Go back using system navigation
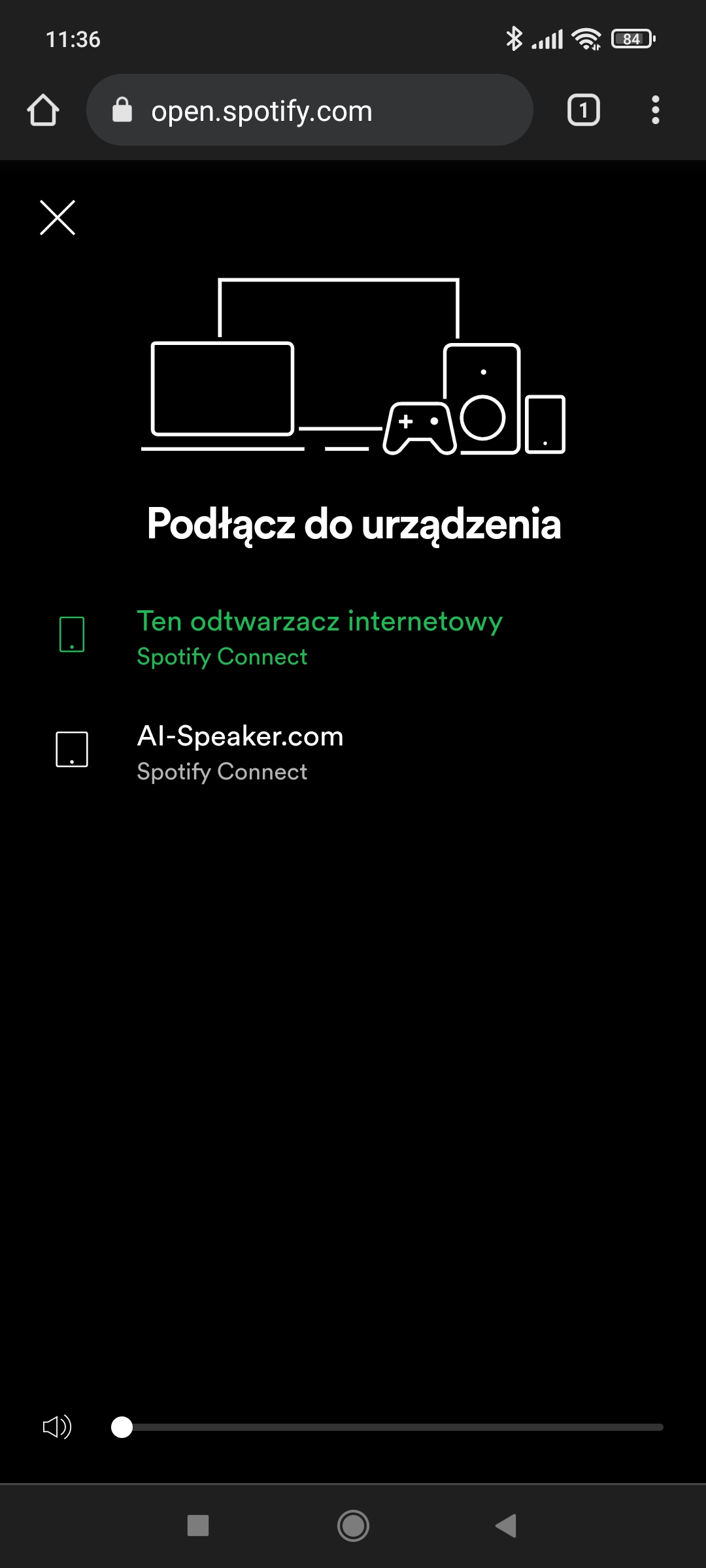Viewport: 706px width, 1568px height. [506, 1526]
